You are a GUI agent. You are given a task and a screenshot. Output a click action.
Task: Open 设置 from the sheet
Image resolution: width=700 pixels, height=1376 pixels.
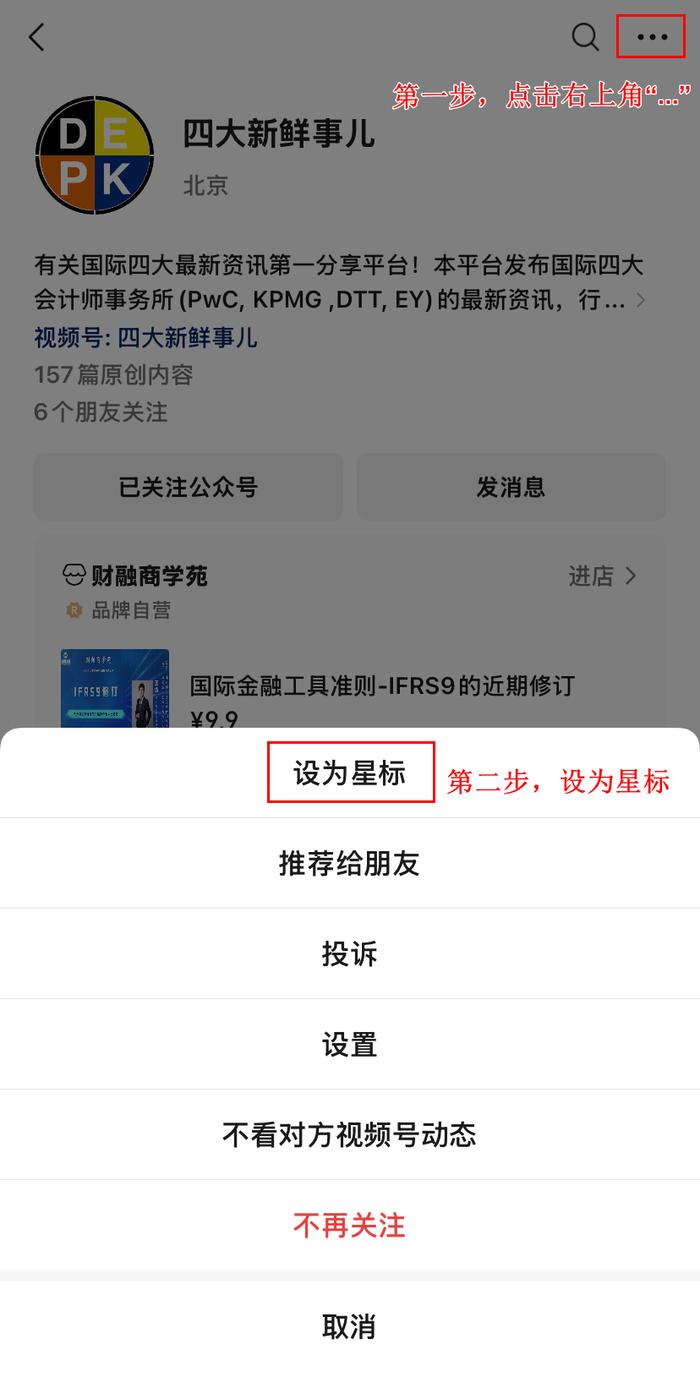pyautogui.click(x=350, y=1044)
